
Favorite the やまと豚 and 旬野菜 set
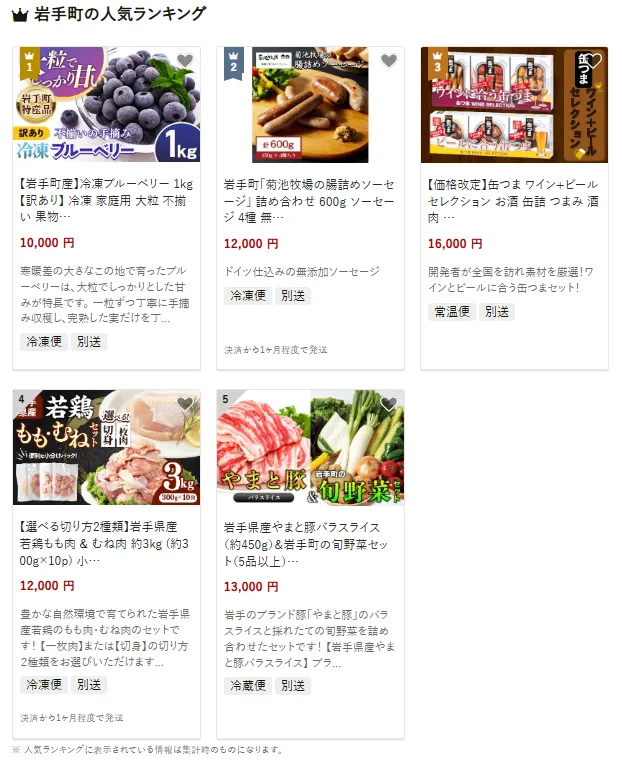click(x=388, y=404)
